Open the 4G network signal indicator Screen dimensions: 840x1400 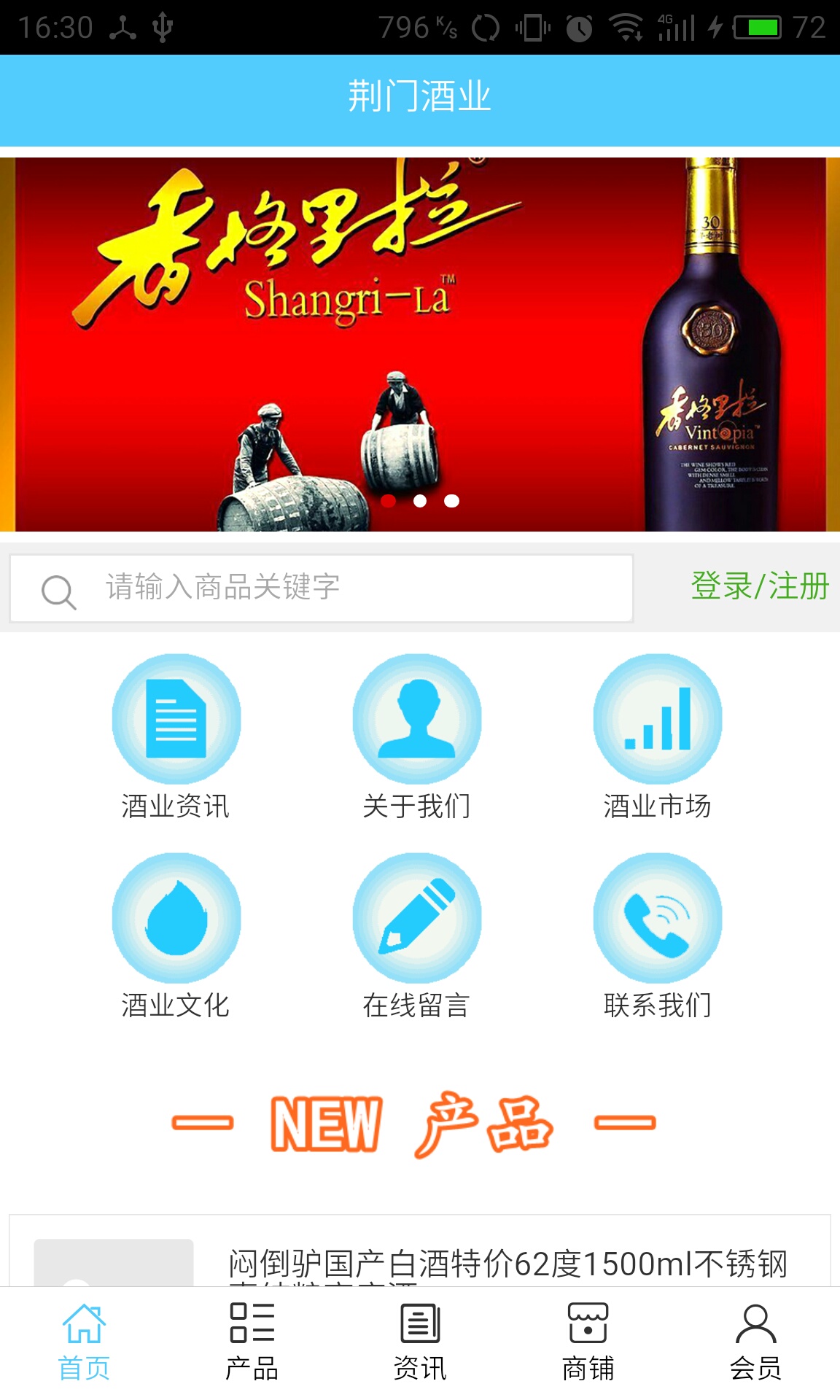click(x=674, y=26)
